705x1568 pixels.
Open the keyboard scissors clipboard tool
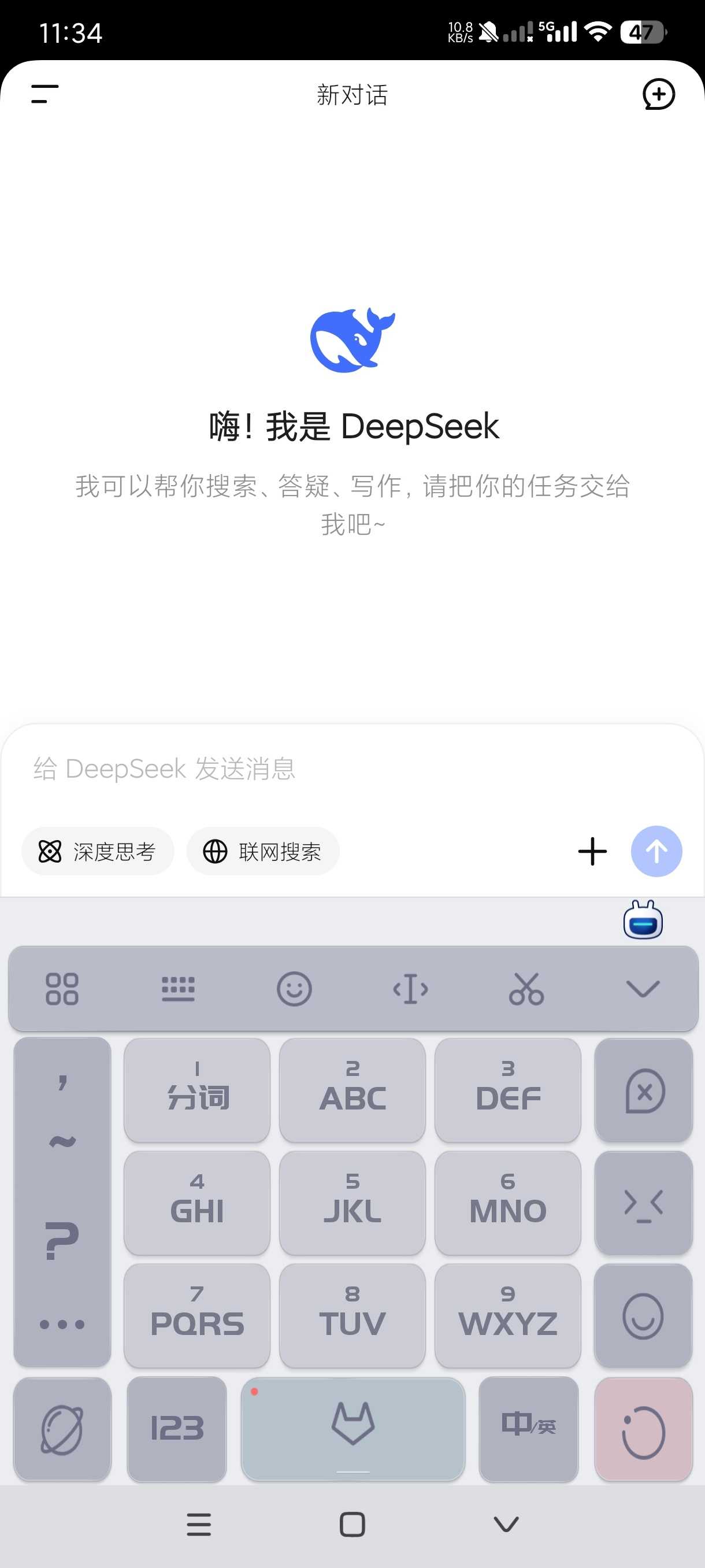[526, 989]
